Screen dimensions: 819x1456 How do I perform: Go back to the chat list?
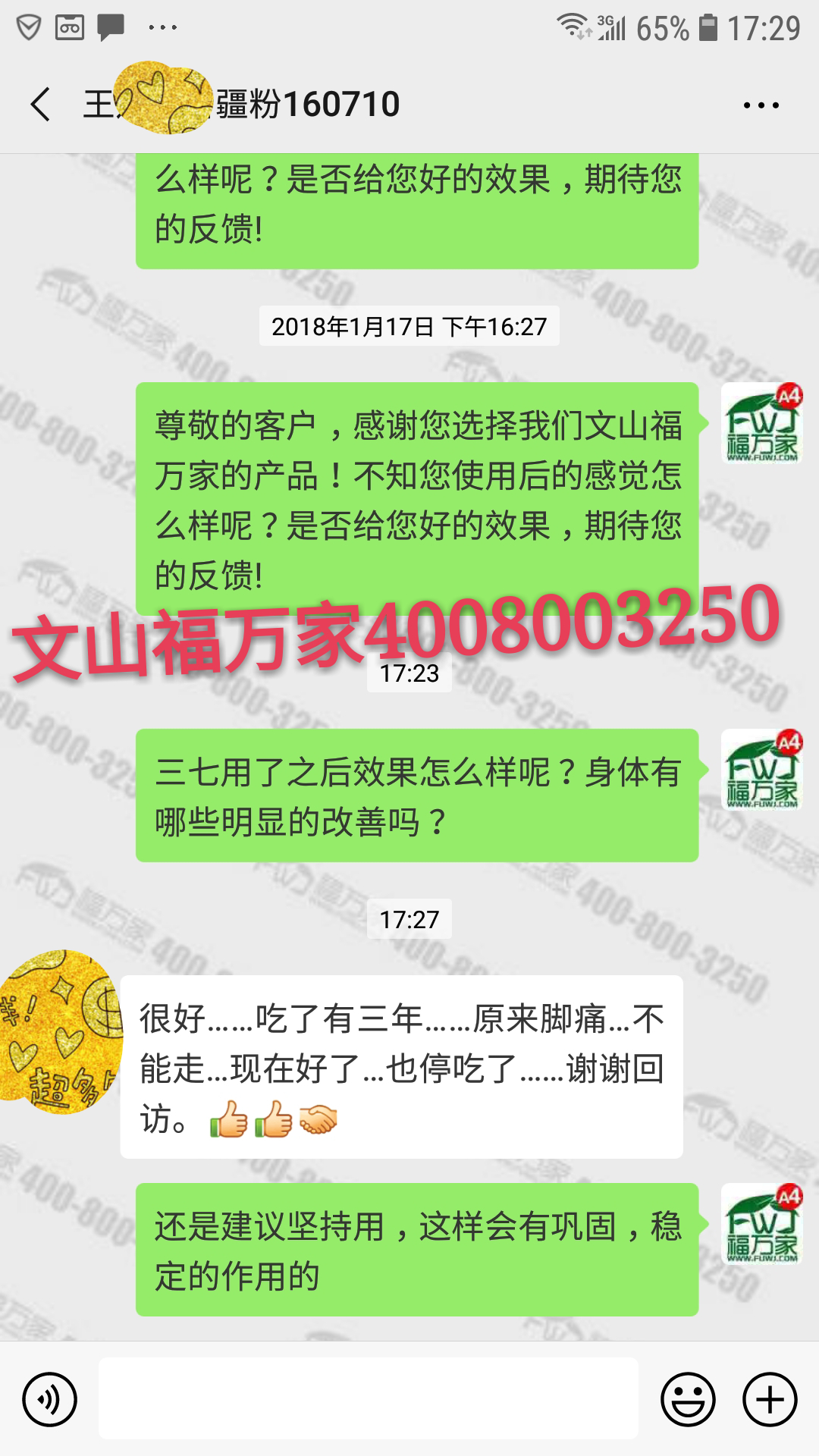[x=41, y=104]
